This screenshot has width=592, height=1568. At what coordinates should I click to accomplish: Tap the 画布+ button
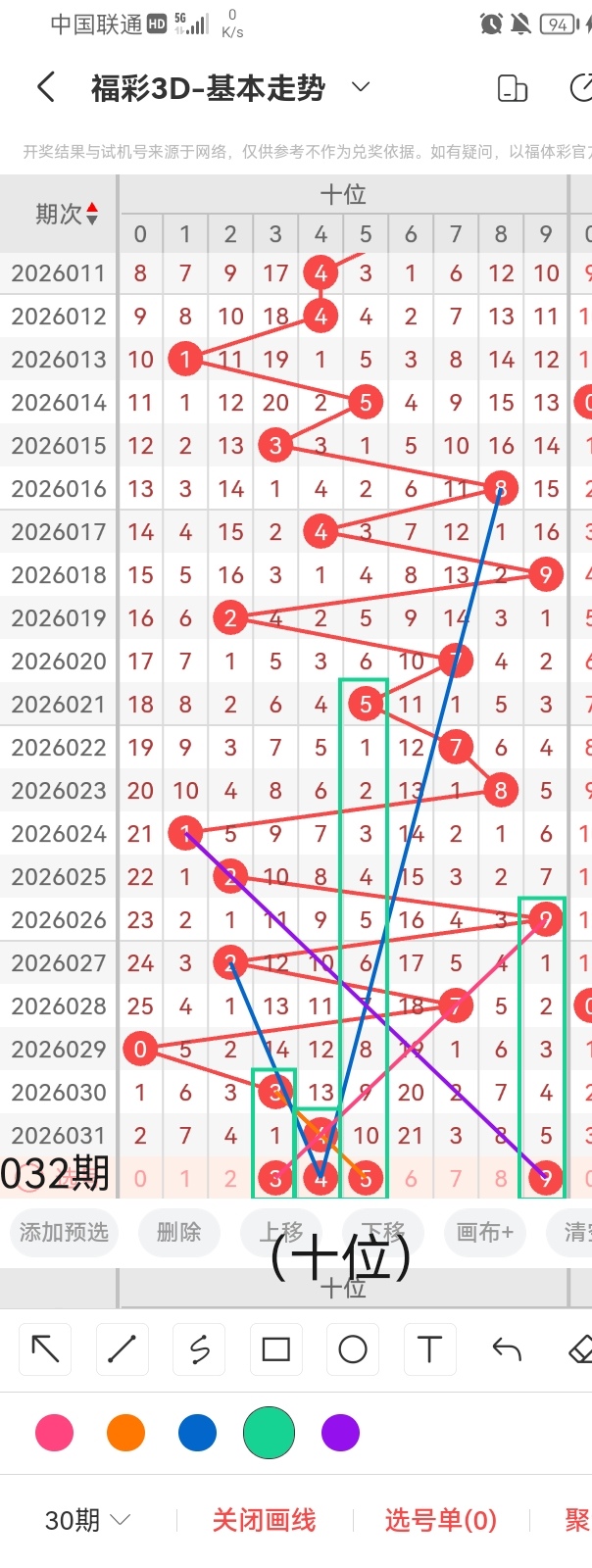point(484,1232)
